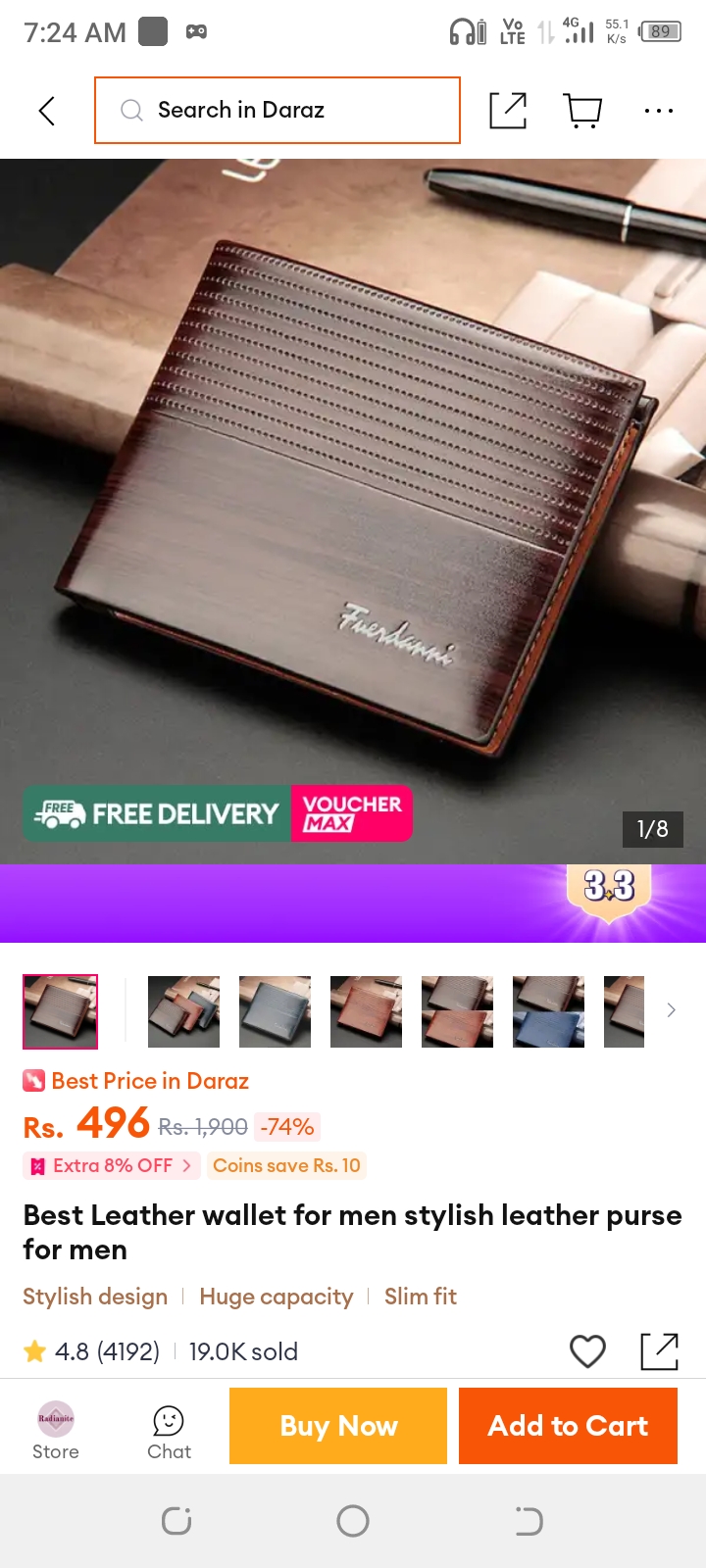This screenshot has height=1568, width=706.
Task: Add this wallet to the wishlist heart
Action: click(587, 1351)
